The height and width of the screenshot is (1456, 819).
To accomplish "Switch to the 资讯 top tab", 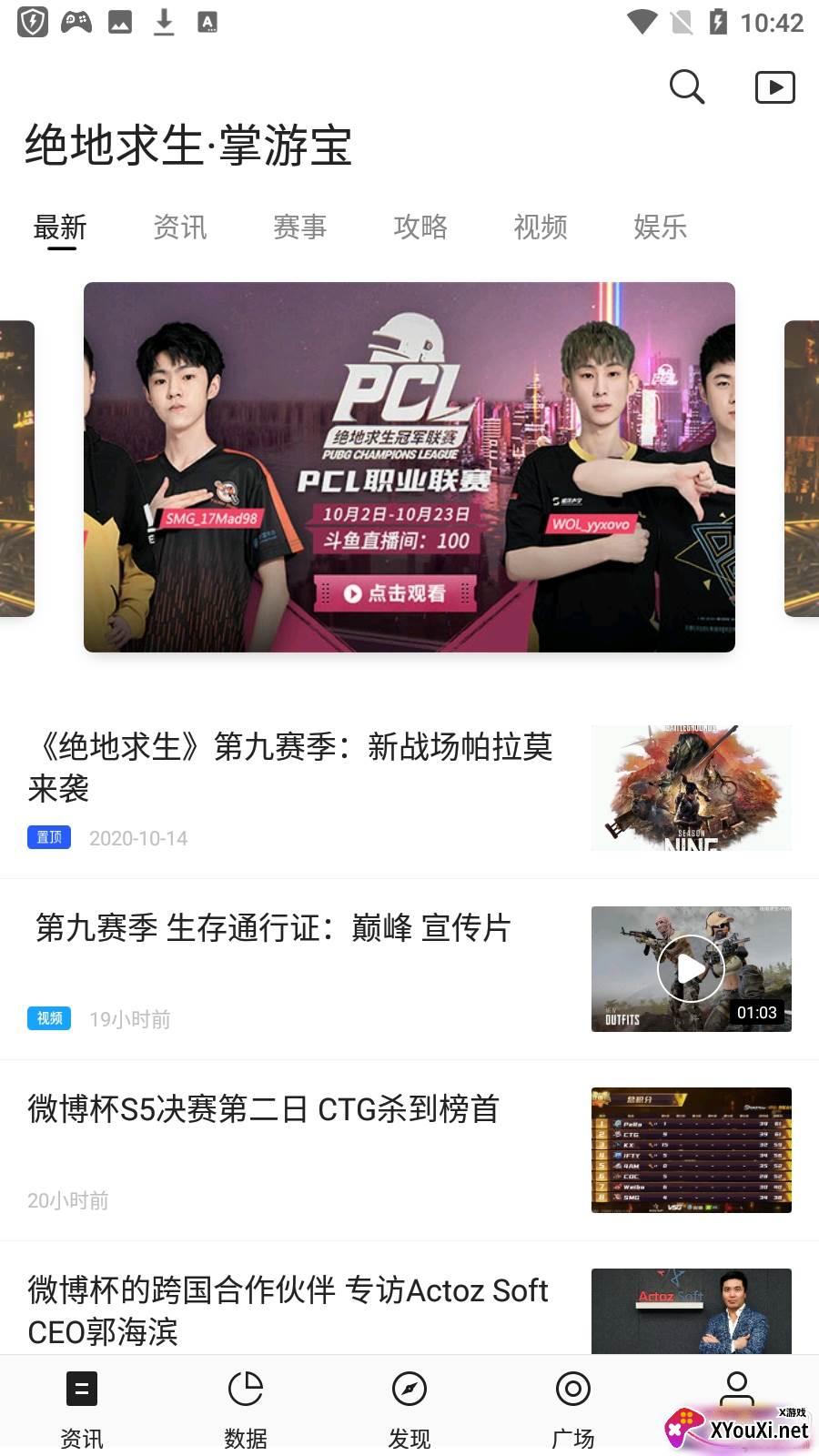I will (x=180, y=227).
